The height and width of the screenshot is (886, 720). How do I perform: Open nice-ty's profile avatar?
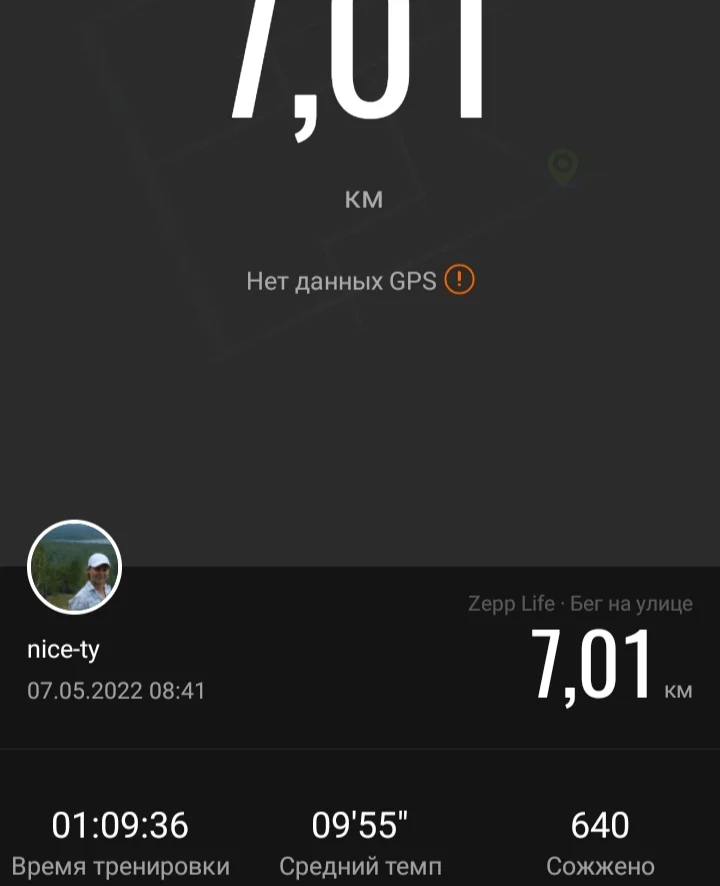74,567
